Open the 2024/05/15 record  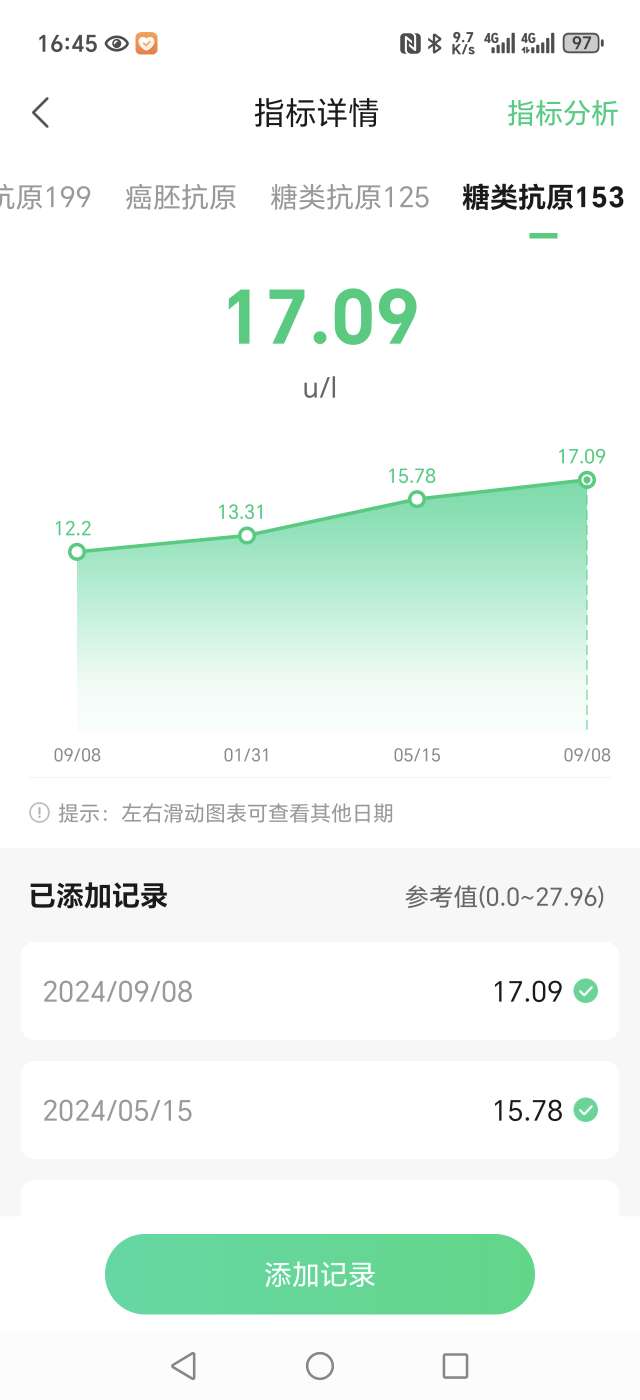320,1110
